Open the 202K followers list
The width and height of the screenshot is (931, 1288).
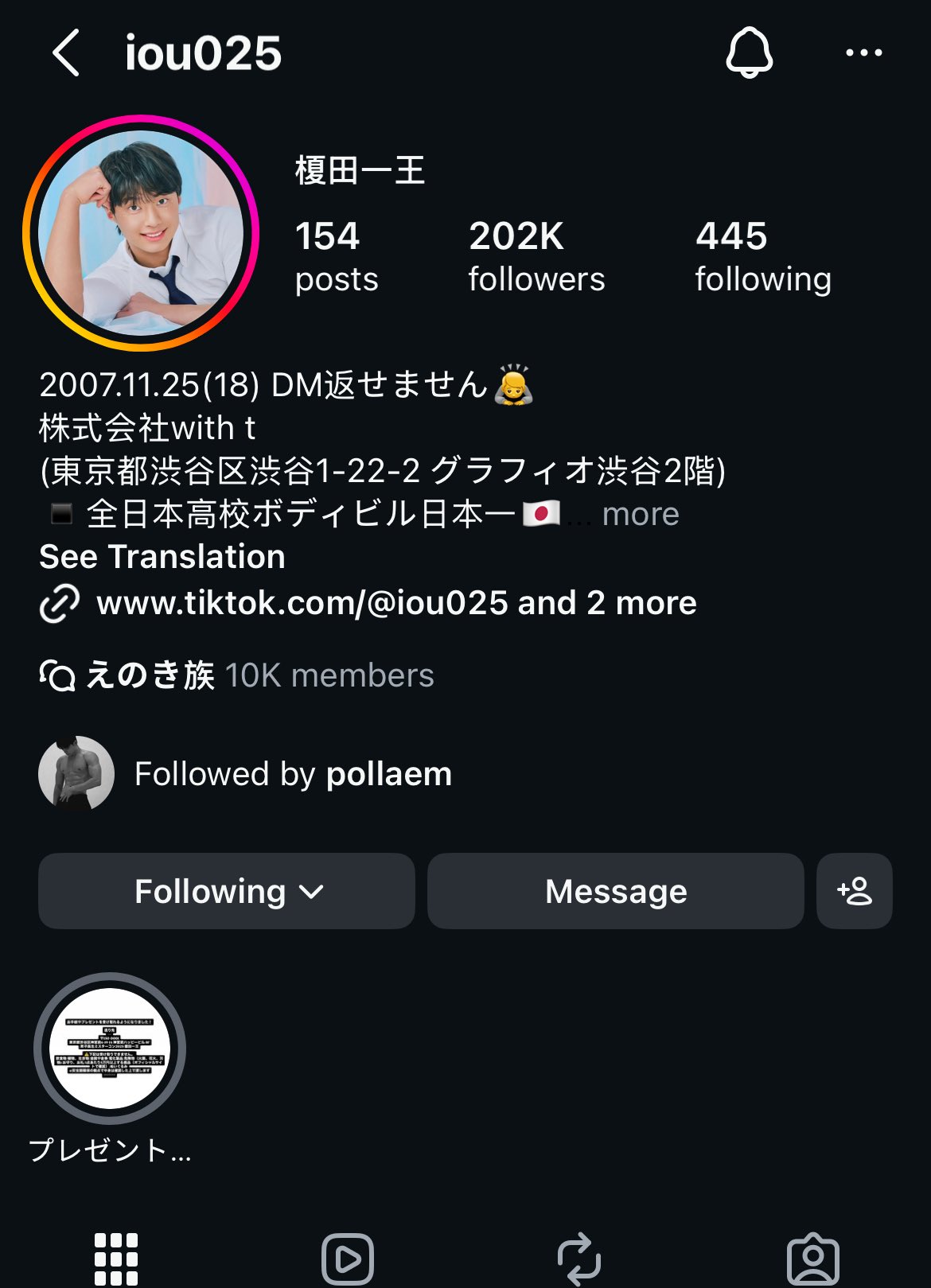pos(536,256)
